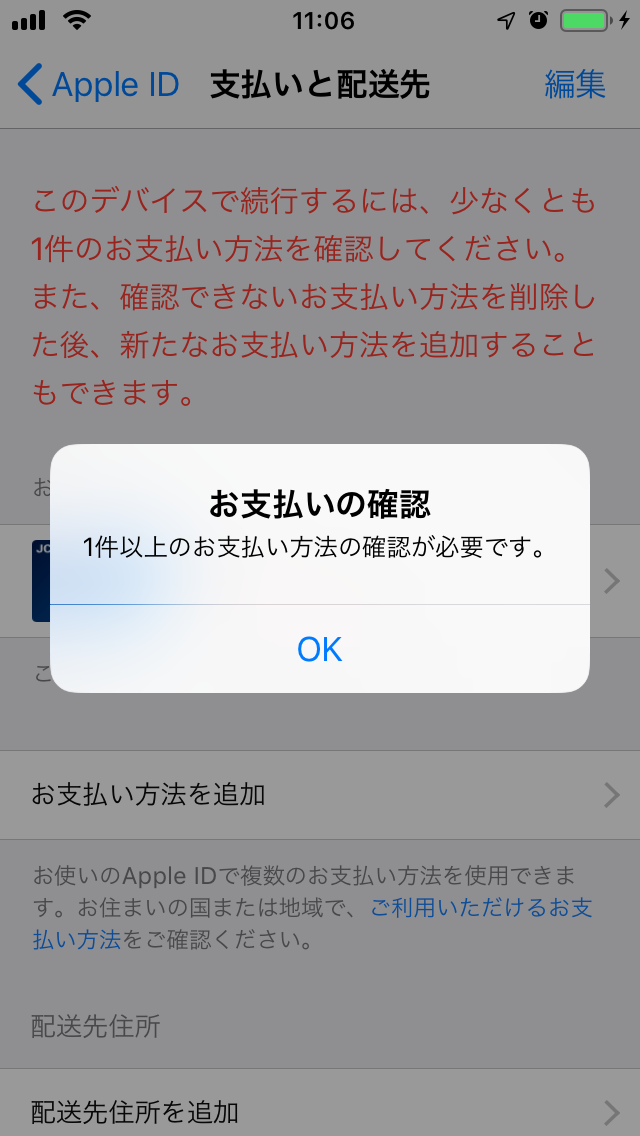Open ご利用いただけるお支払い方法 link
Viewport: 640px width, 1136px height.
(481, 908)
